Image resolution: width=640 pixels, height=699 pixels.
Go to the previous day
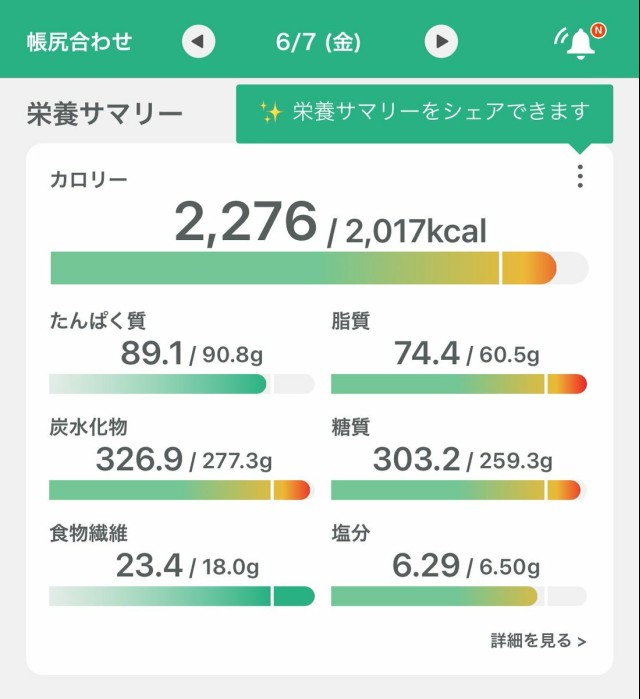(x=199, y=42)
